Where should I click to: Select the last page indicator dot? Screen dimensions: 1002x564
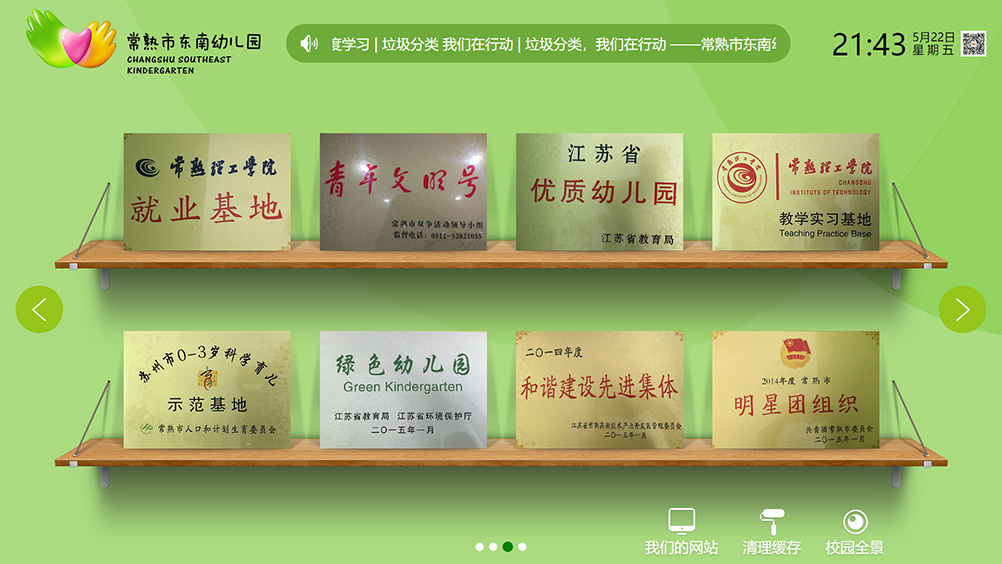(x=522, y=547)
